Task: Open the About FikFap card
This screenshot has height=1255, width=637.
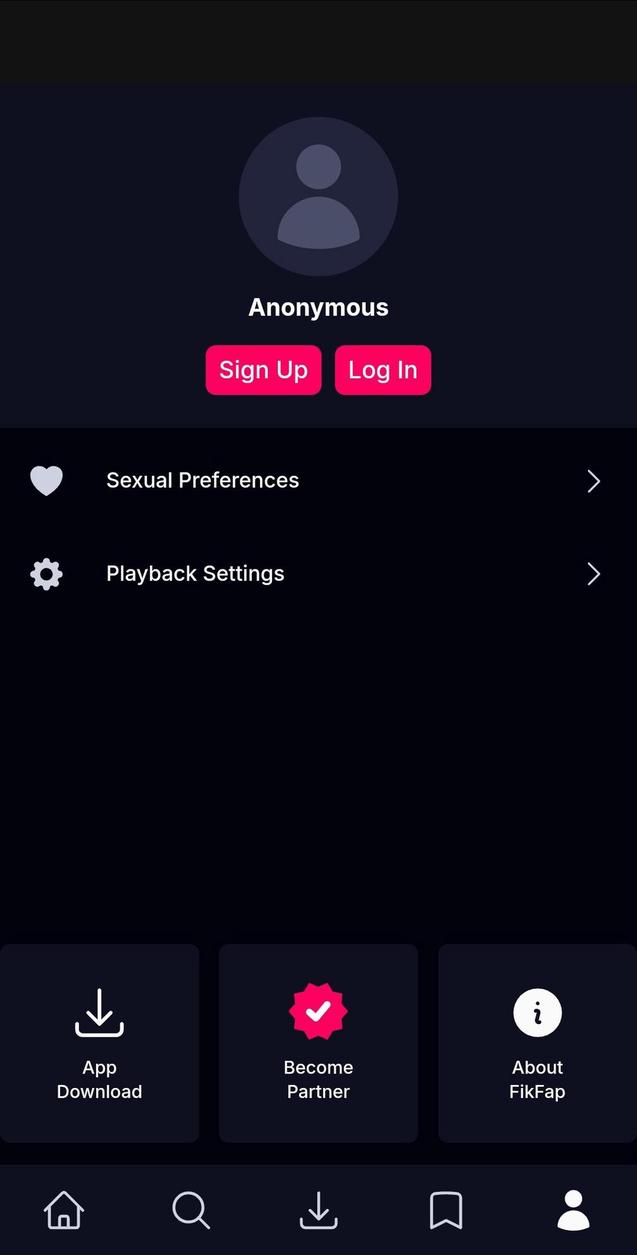Action: point(537,1043)
